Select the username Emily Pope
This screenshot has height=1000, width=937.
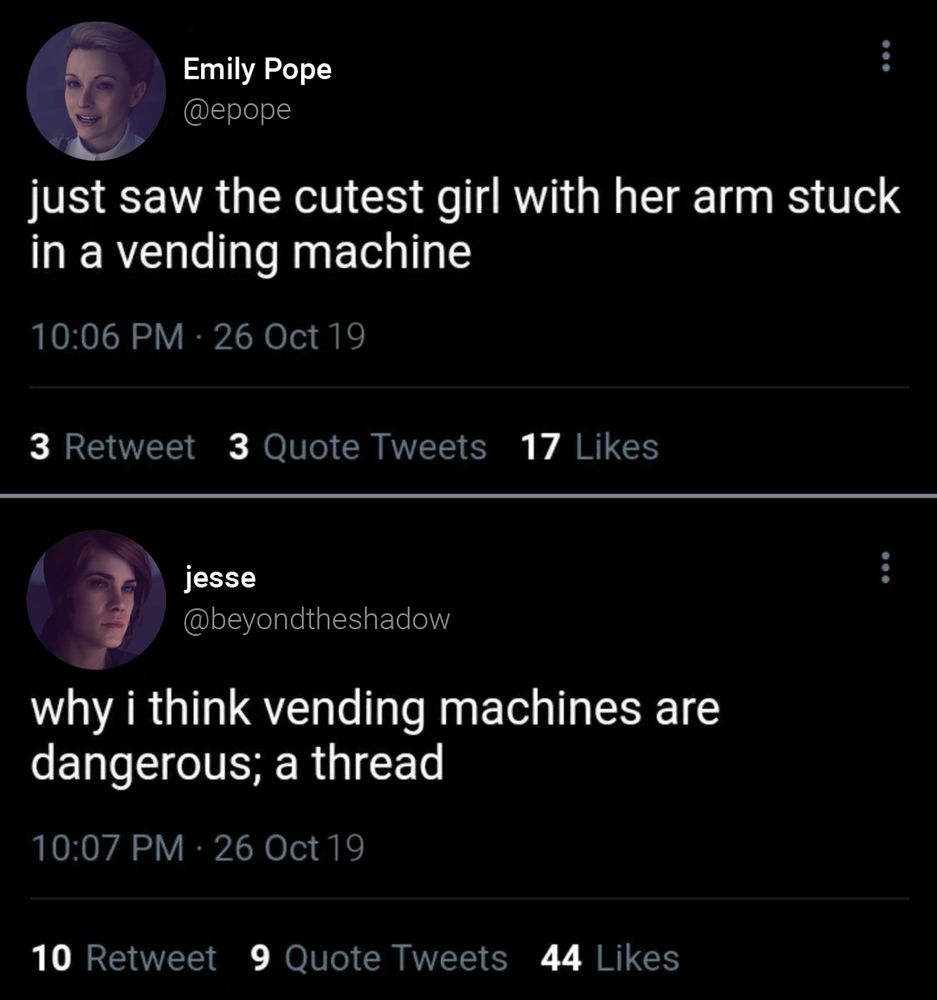[x=256, y=69]
